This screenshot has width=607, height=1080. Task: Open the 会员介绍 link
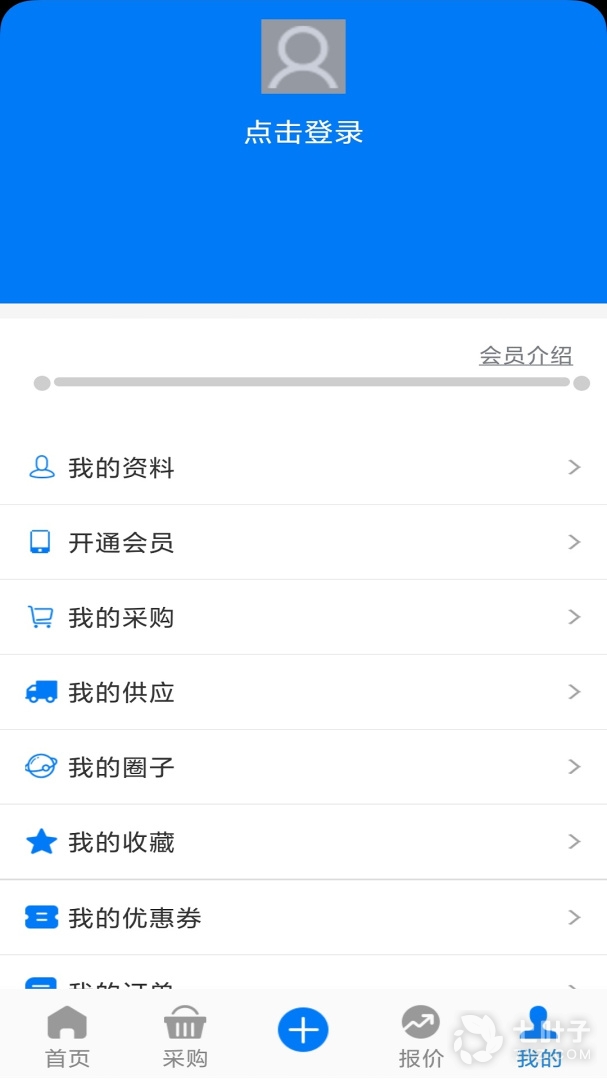pyautogui.click(x=525, y=355)
